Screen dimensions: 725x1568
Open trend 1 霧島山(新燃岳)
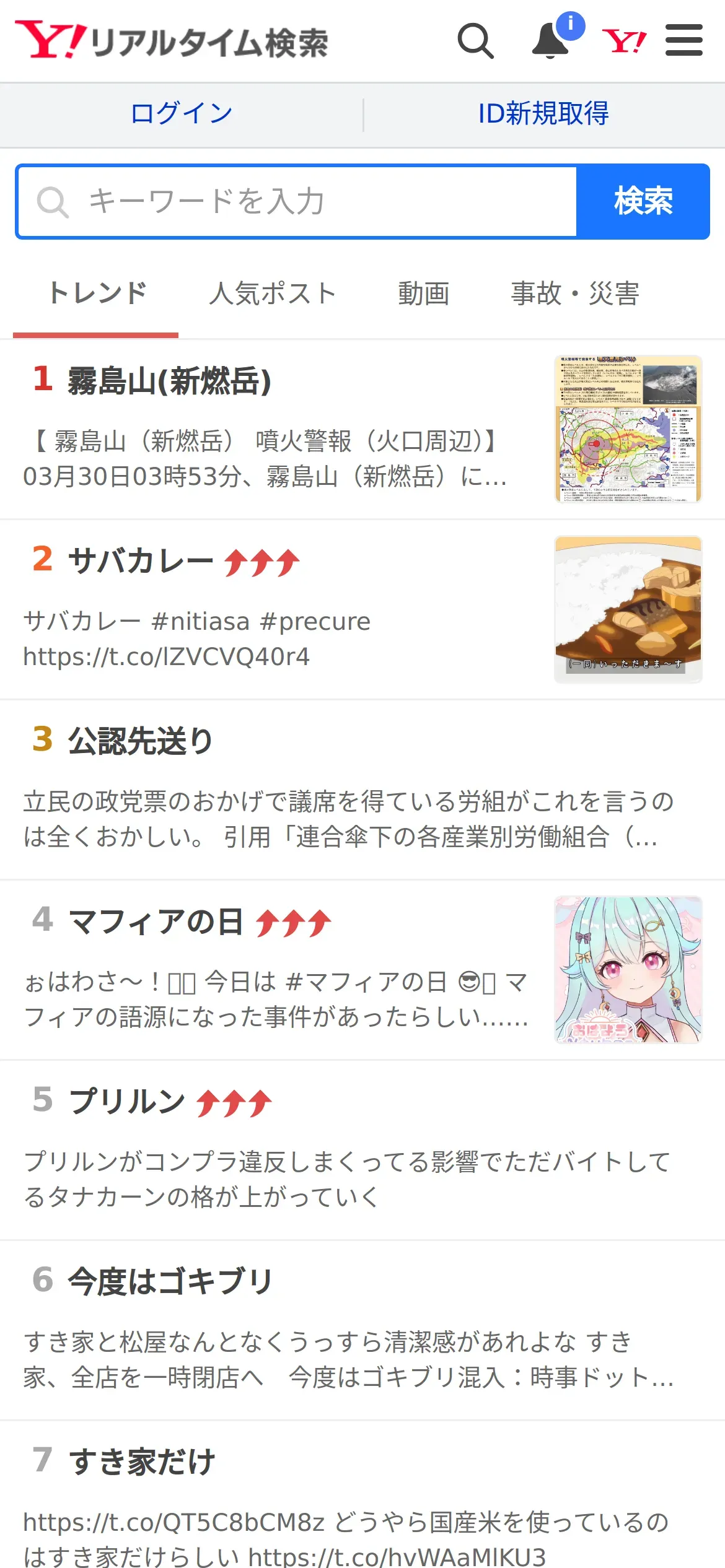point(362,429)
